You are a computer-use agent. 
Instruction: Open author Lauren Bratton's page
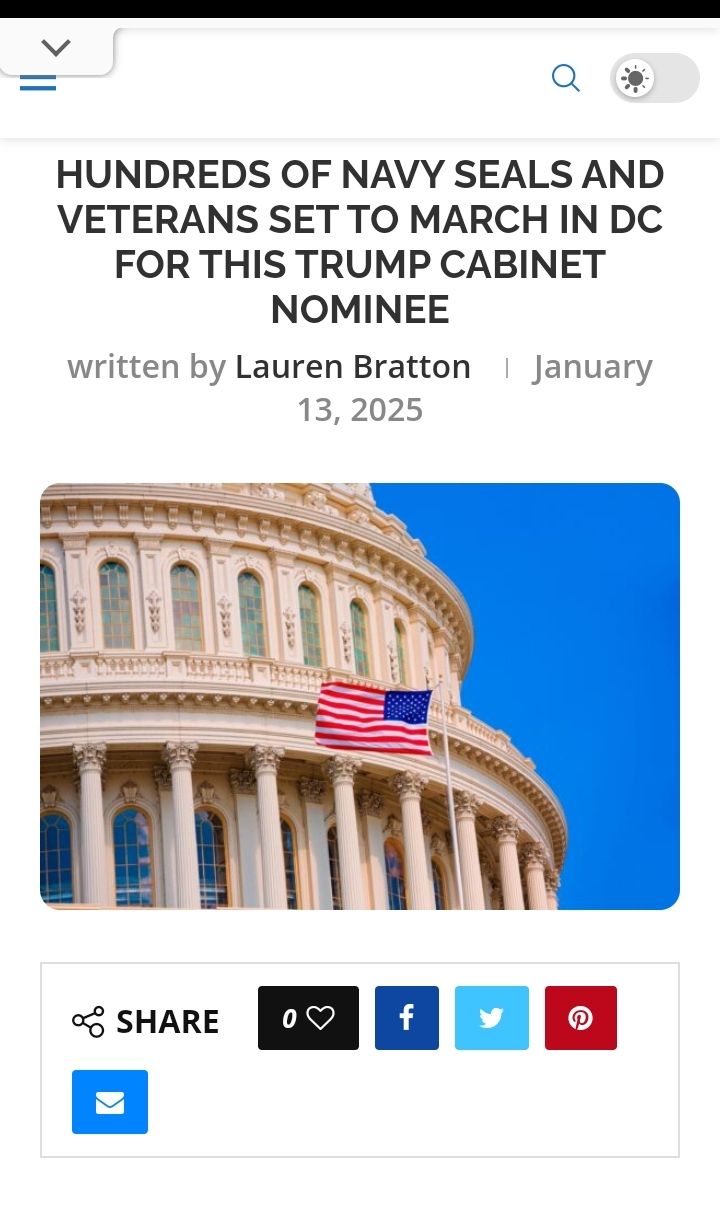coord(352,367)
